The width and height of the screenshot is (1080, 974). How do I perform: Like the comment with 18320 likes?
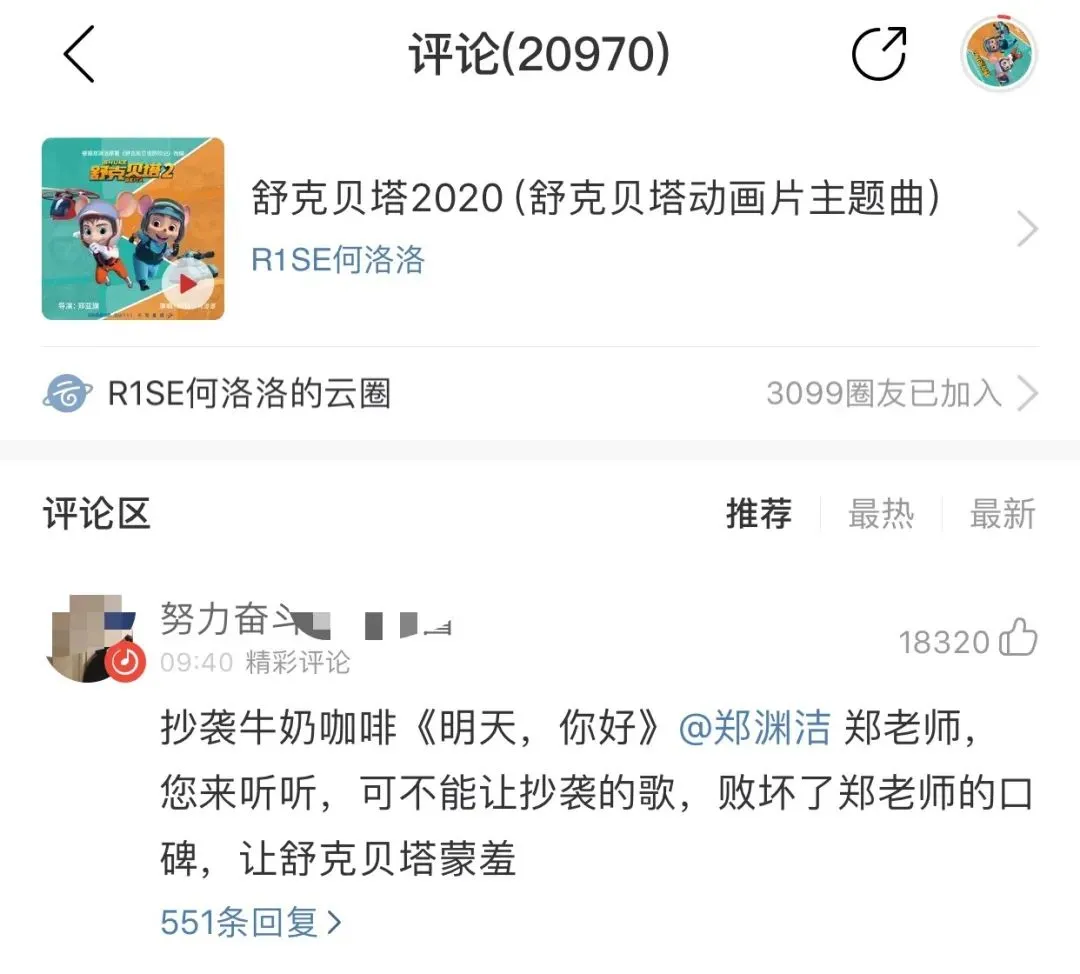1018,639
